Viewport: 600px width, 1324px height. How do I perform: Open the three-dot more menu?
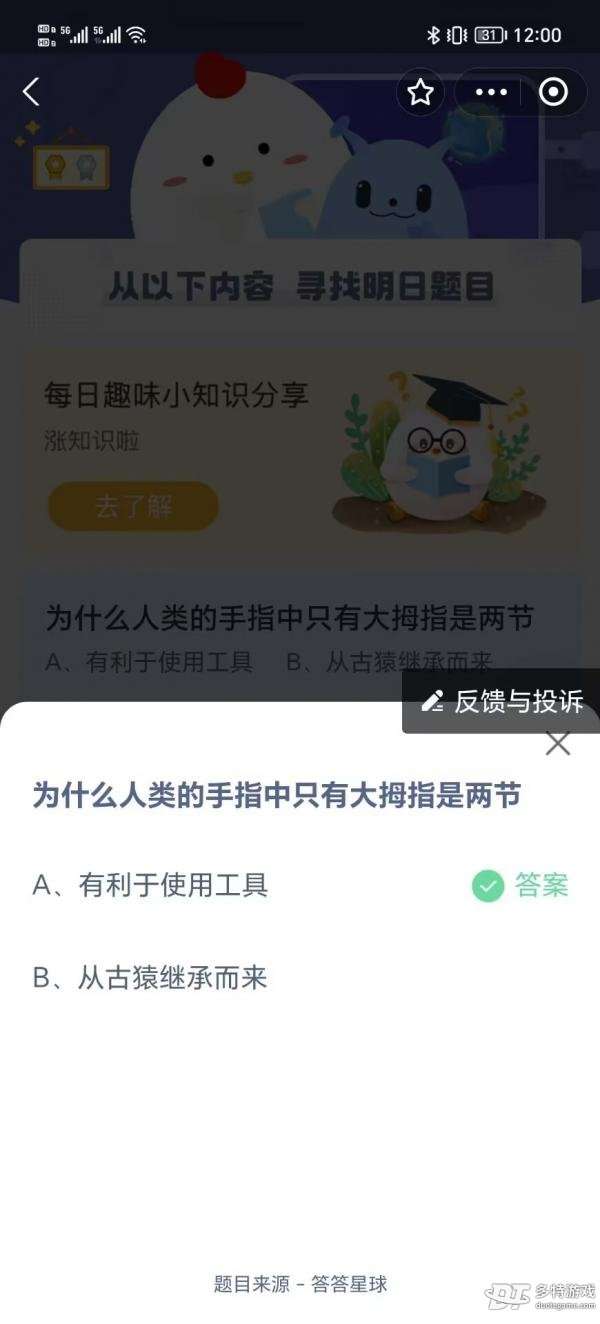pos(491,93)
